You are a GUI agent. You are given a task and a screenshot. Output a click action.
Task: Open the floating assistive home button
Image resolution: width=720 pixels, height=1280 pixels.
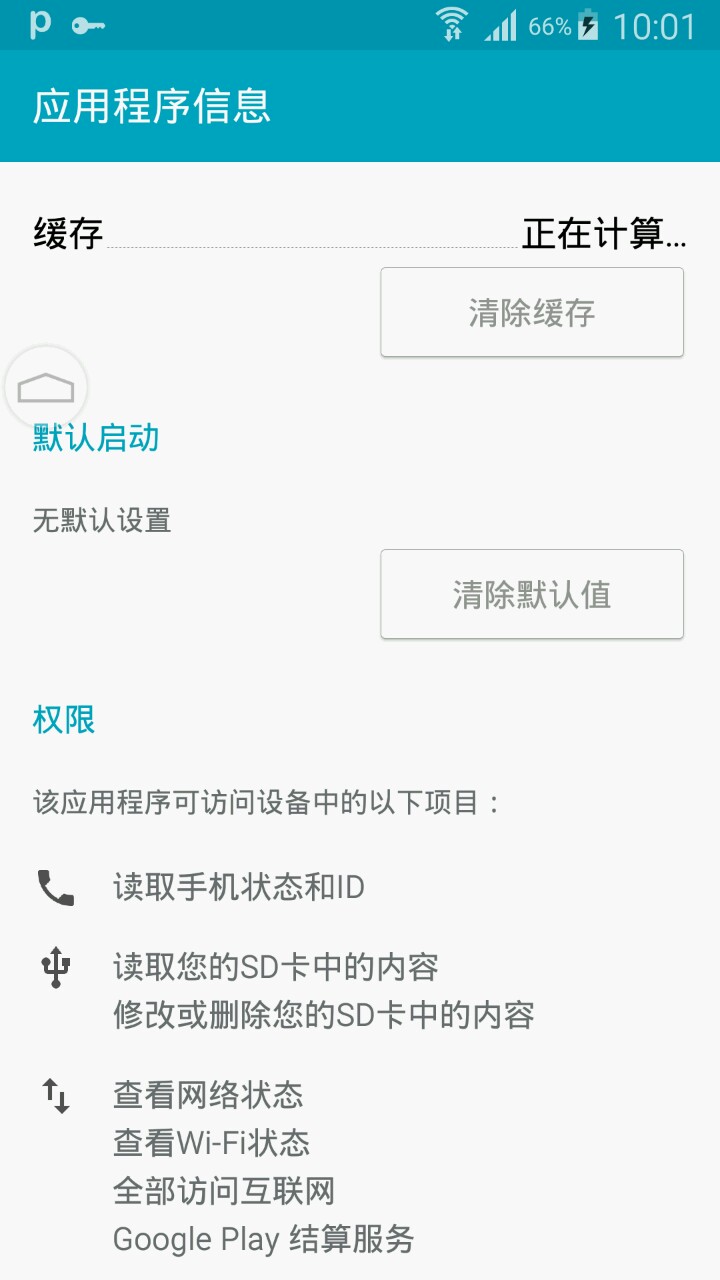click(46, 387)
